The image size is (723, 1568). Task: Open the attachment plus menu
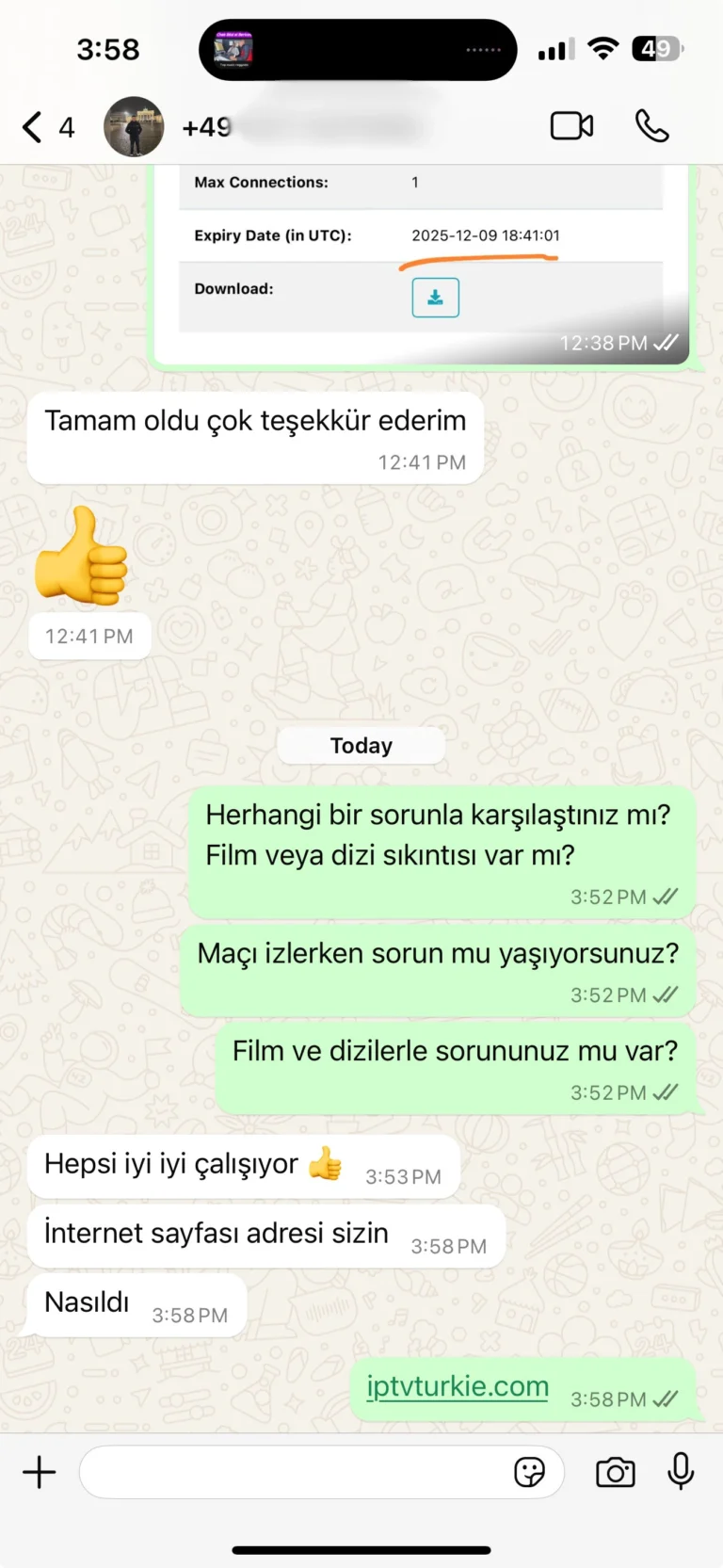point(40,1472)
